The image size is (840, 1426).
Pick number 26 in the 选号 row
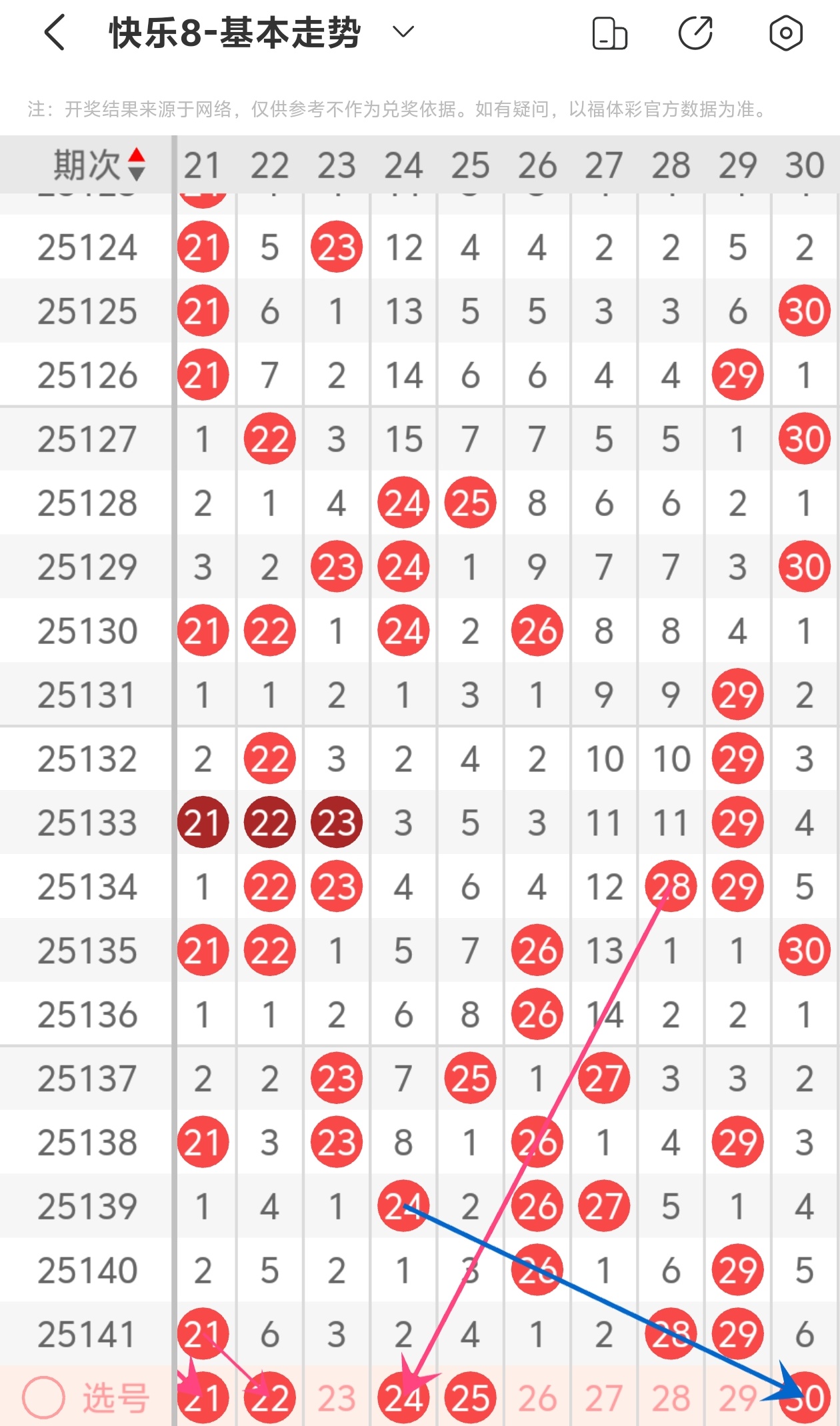[537, 1398]
